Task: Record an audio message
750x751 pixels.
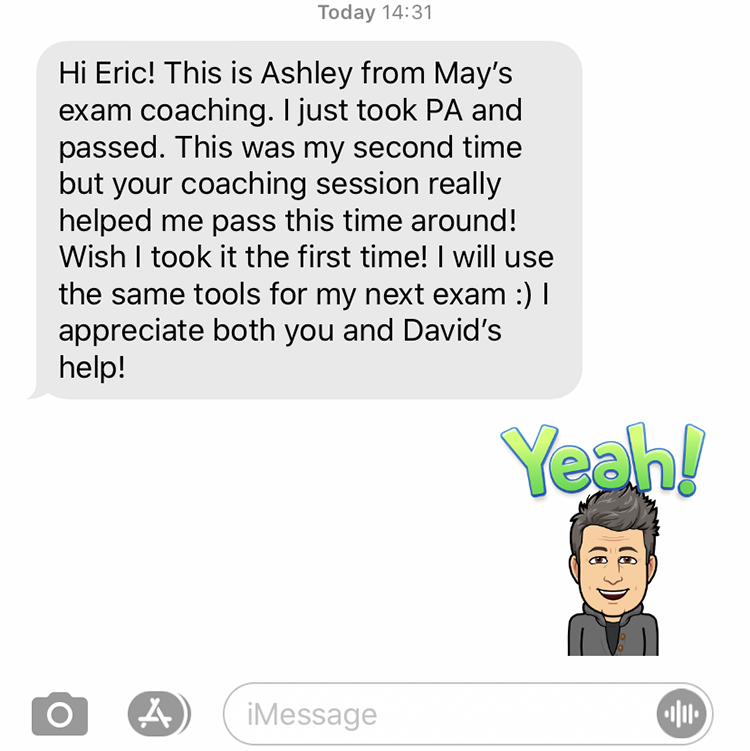Action: [682, 714]
